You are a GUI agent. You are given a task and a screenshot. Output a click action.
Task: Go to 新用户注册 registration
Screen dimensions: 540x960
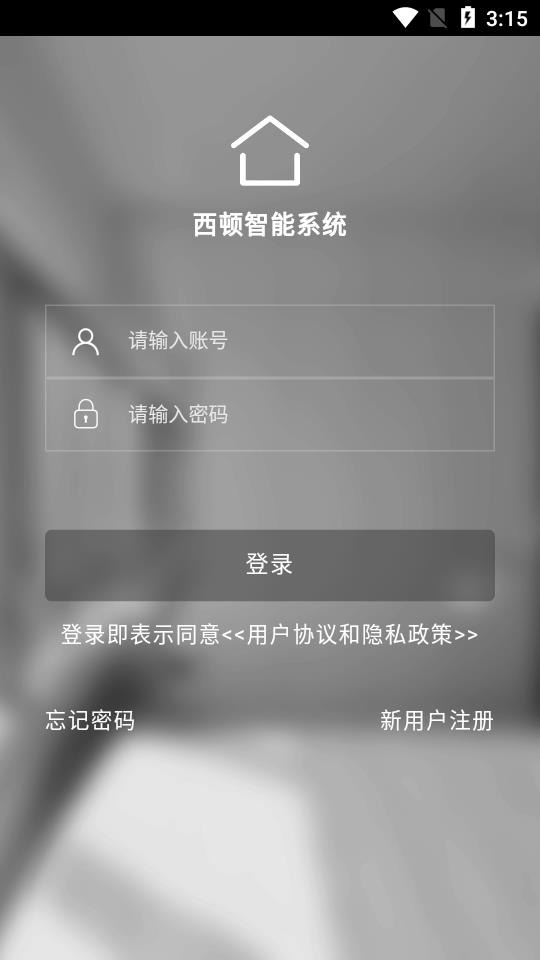(x=437, y=721)
